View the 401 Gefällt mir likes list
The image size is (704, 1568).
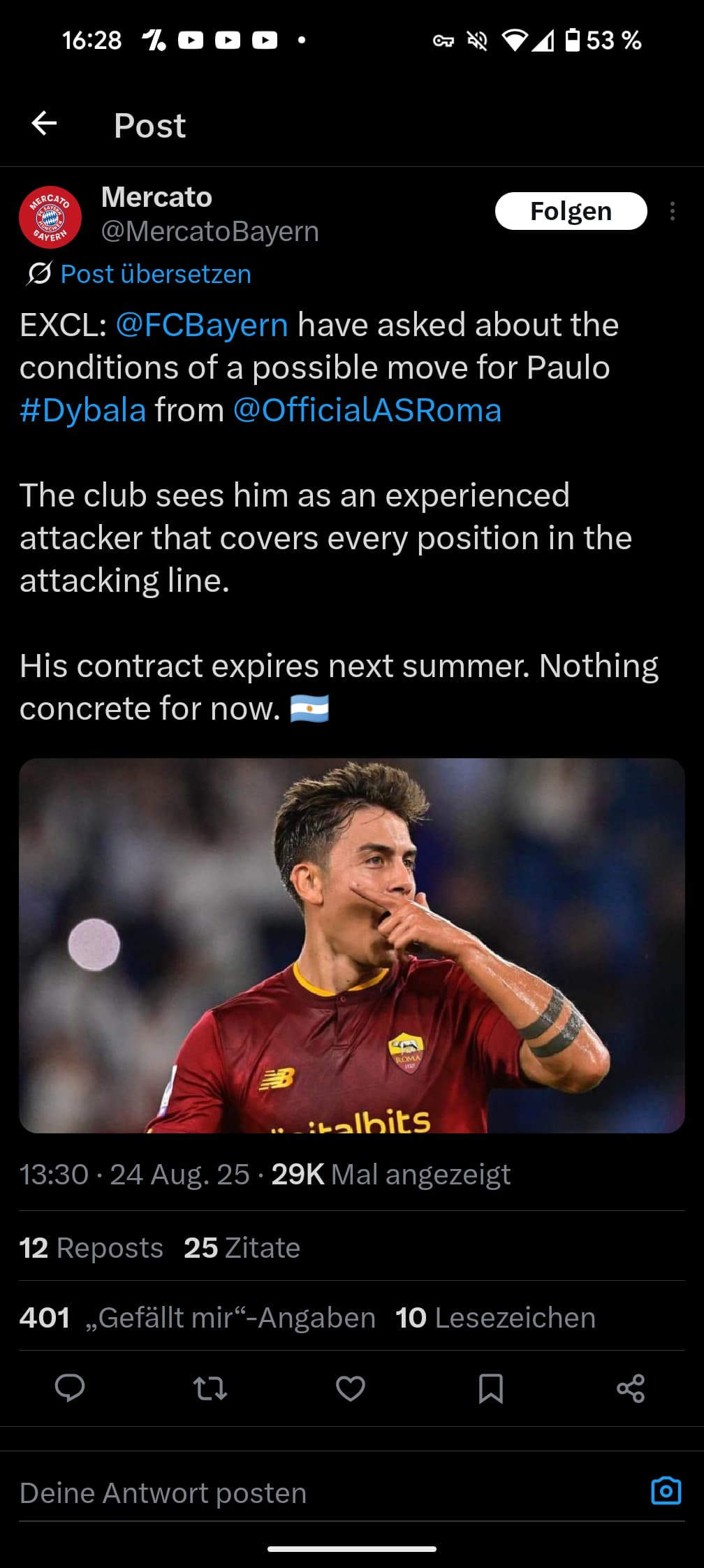198,1318
